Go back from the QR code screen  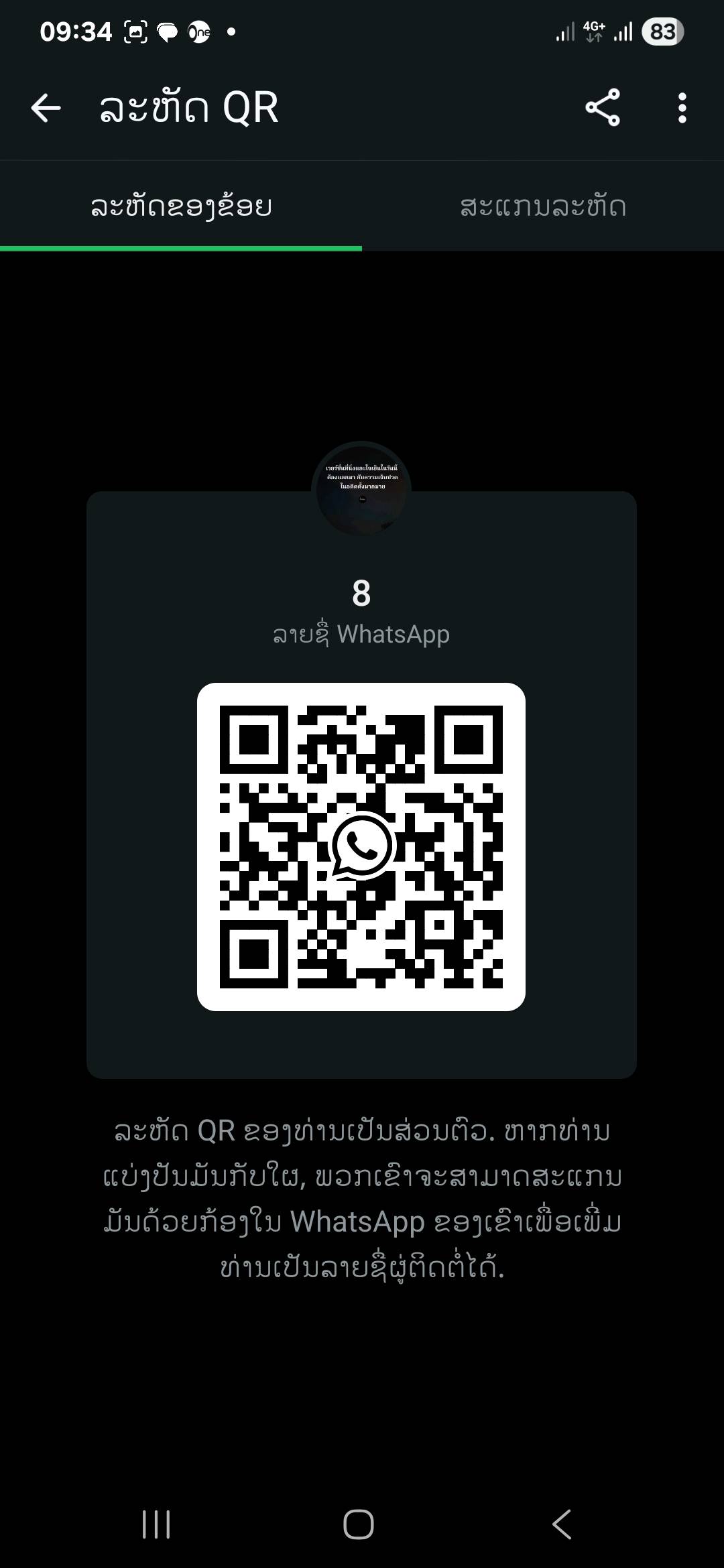(46, 108)
